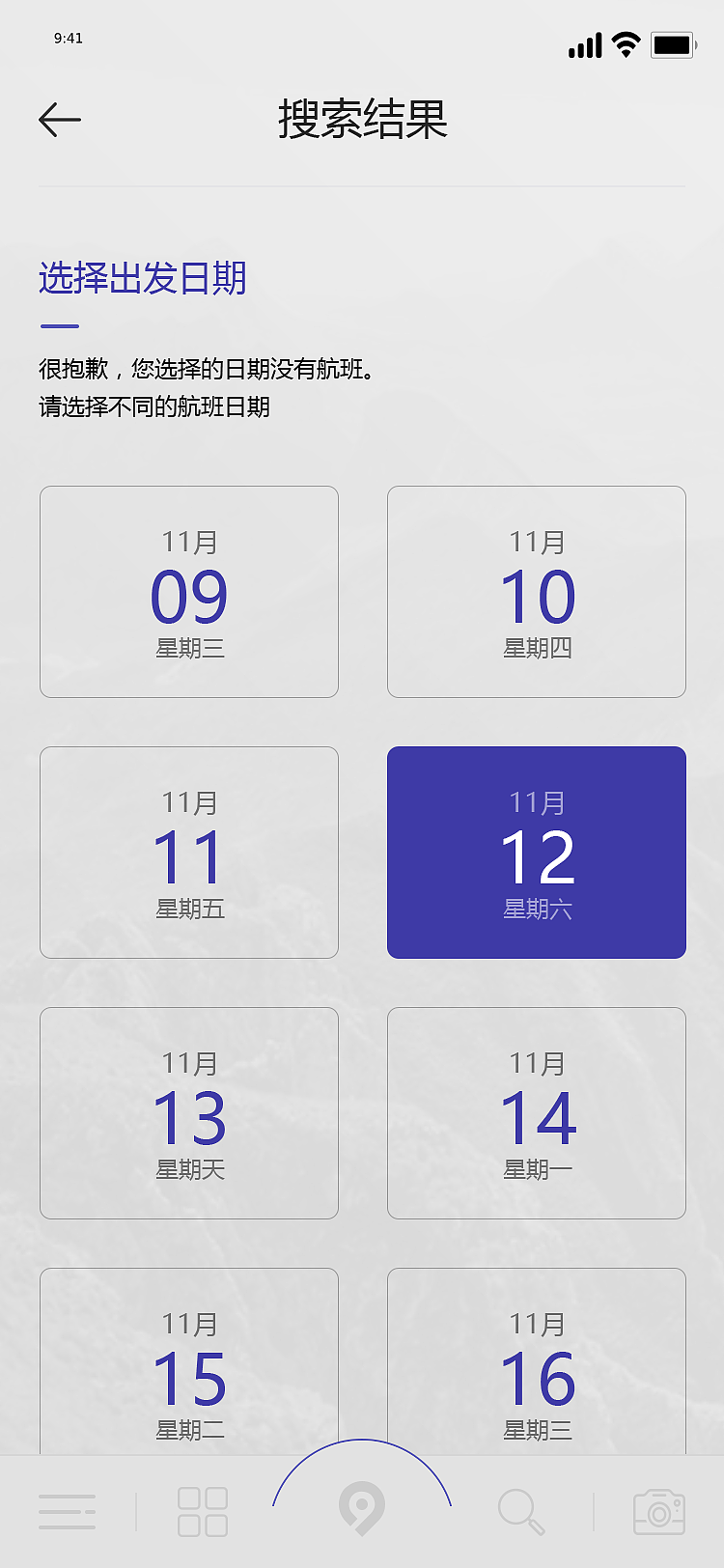Open the list menu icon in bottom bar
The height and width of the screenshot is (1568, 724).
pyautogui.click(x=68, y=1508)
